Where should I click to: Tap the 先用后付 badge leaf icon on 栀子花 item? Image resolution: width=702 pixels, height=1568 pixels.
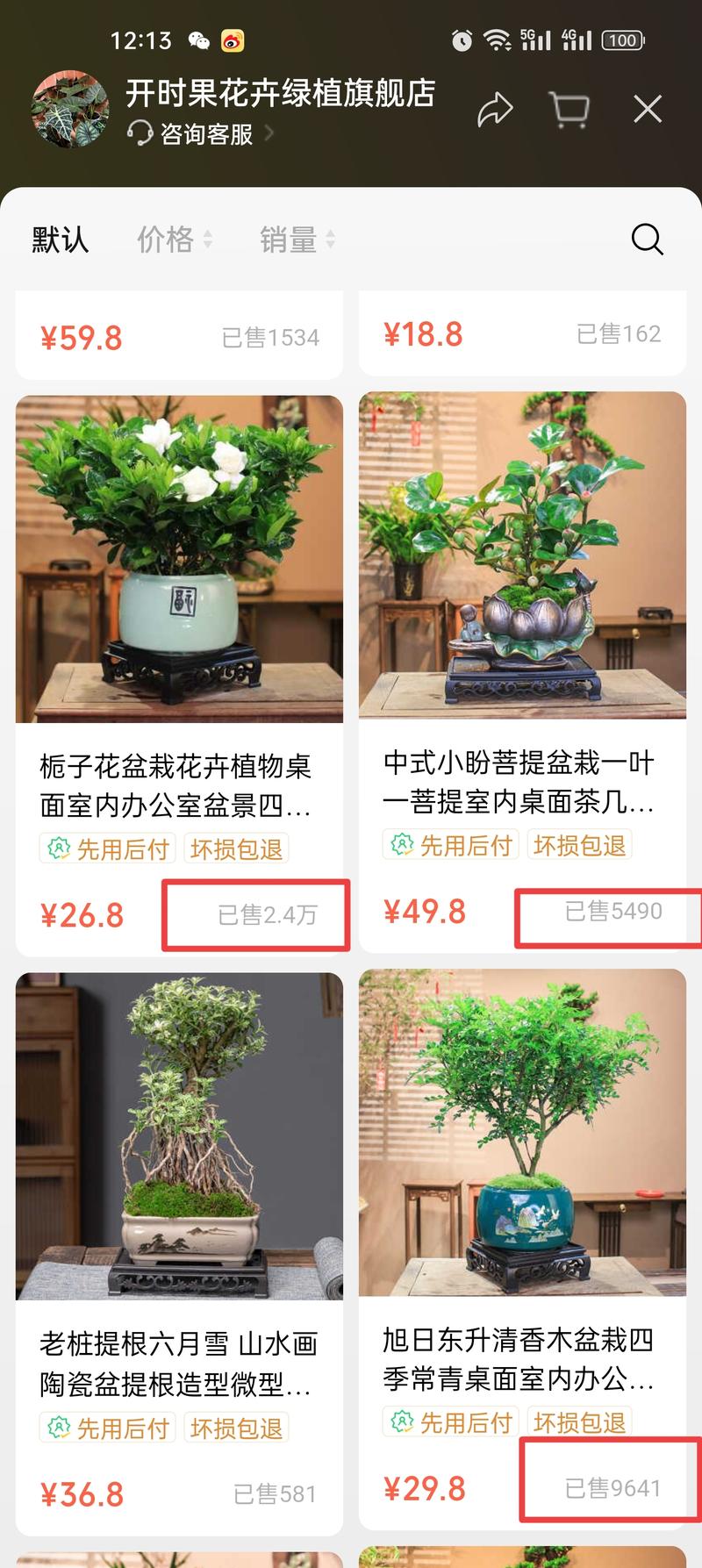point(58,848)
